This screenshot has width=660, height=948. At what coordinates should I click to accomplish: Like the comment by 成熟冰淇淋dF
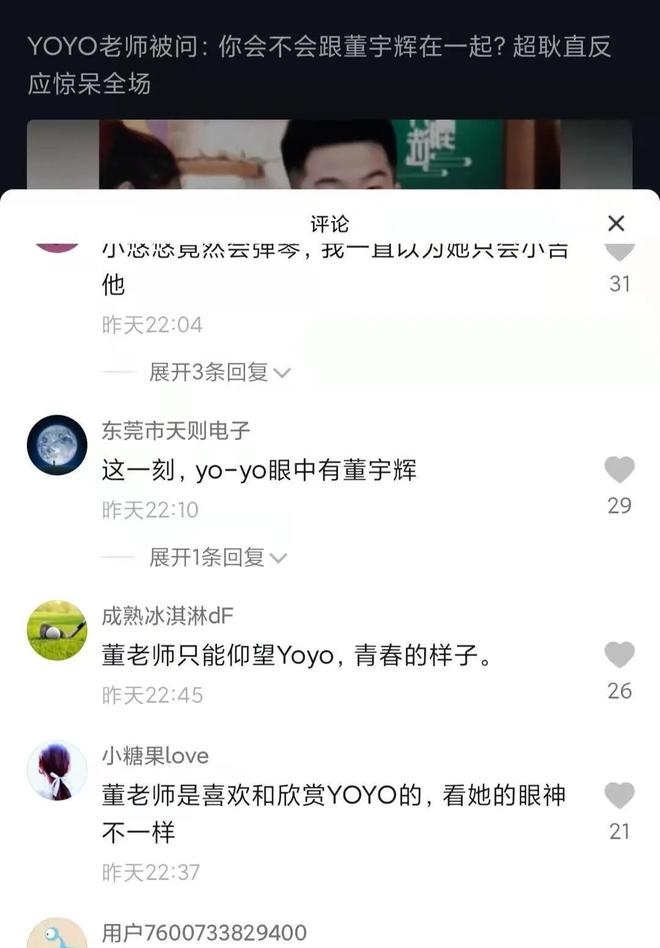pyautogui.click(x=620, y=655)
